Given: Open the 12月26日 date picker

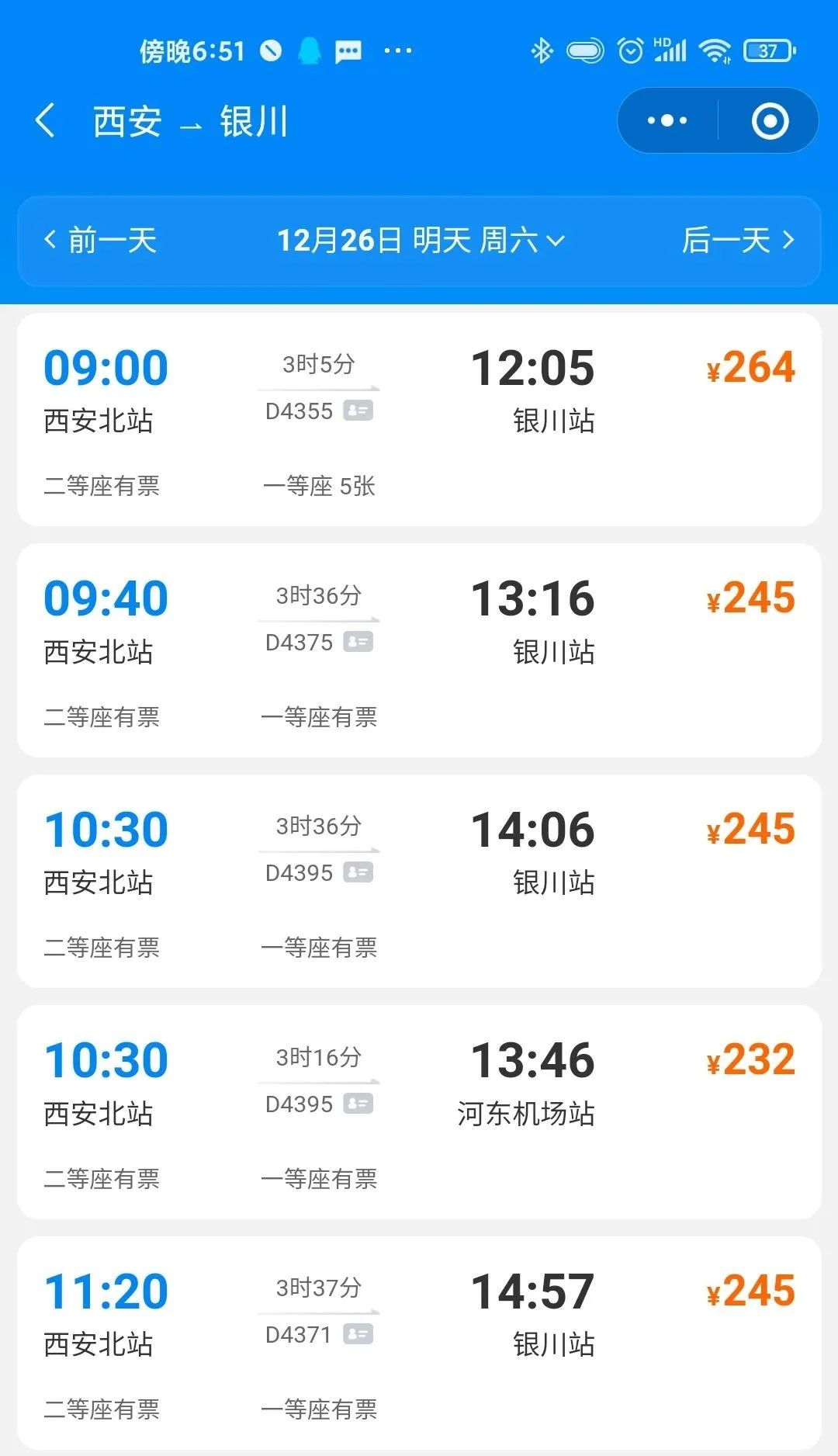Looking at the screenshot, I should [x=421, y=240].
